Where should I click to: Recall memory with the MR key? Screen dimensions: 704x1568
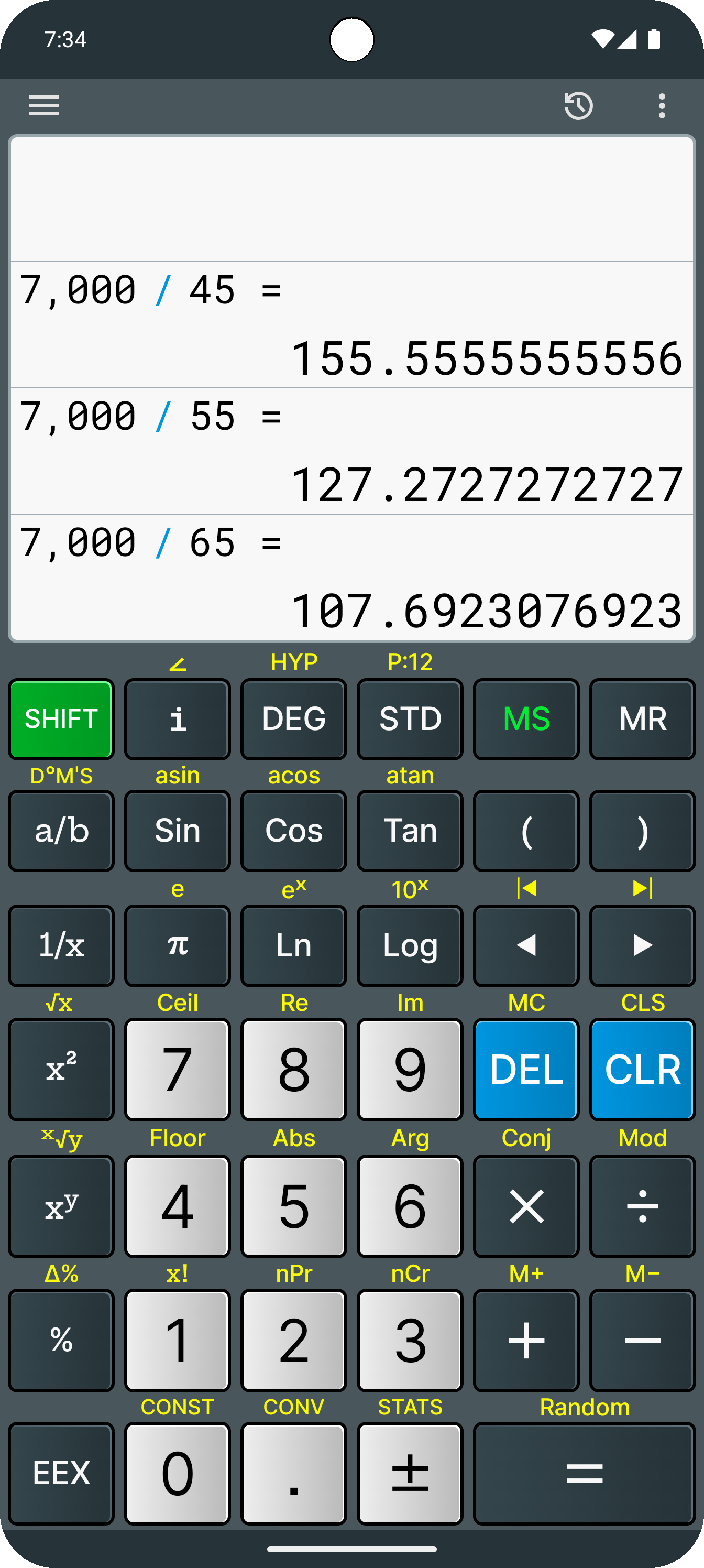pyautogui.click(x=642, y=719)
